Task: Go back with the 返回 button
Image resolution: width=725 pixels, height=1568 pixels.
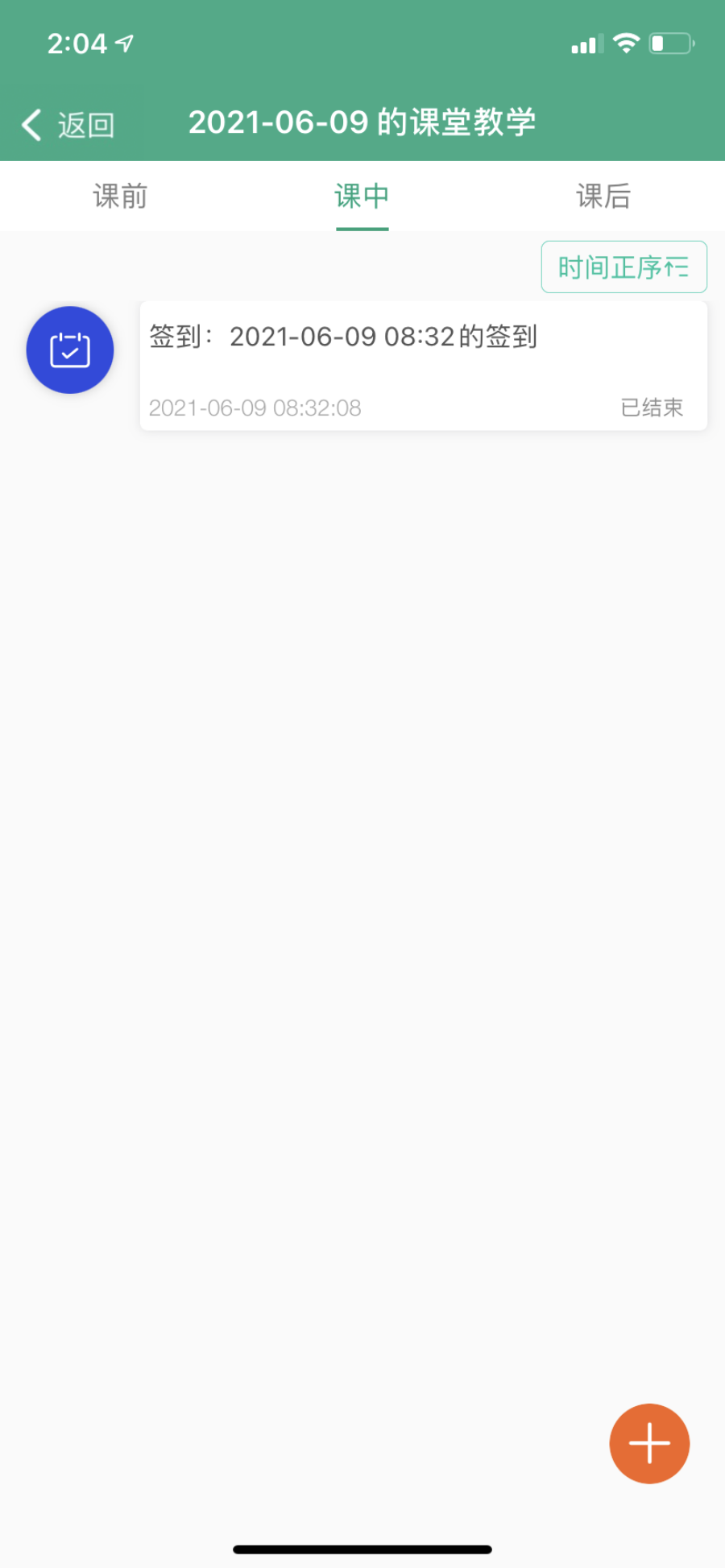Action: tap(68, 125)
